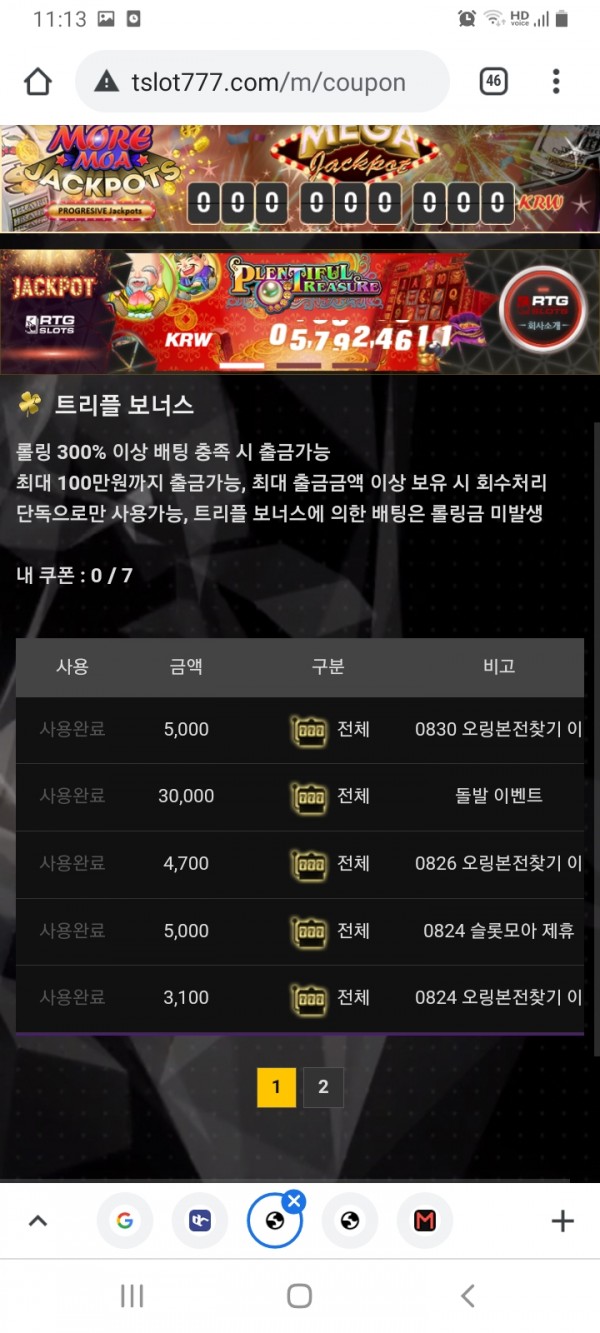Go to coupon page 2
This screenshot has height=1333, width=600.
[x=323, y=1087]
